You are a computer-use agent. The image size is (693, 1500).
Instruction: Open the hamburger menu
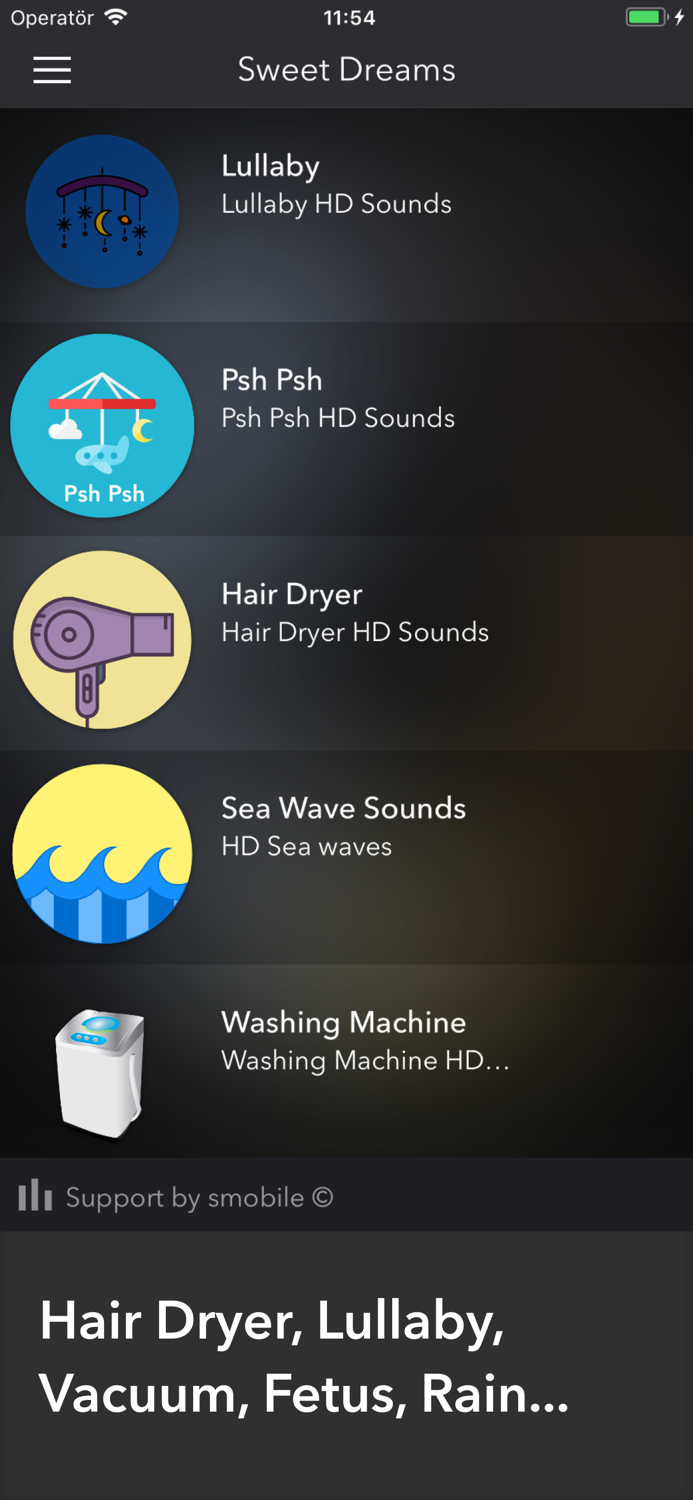52,70
